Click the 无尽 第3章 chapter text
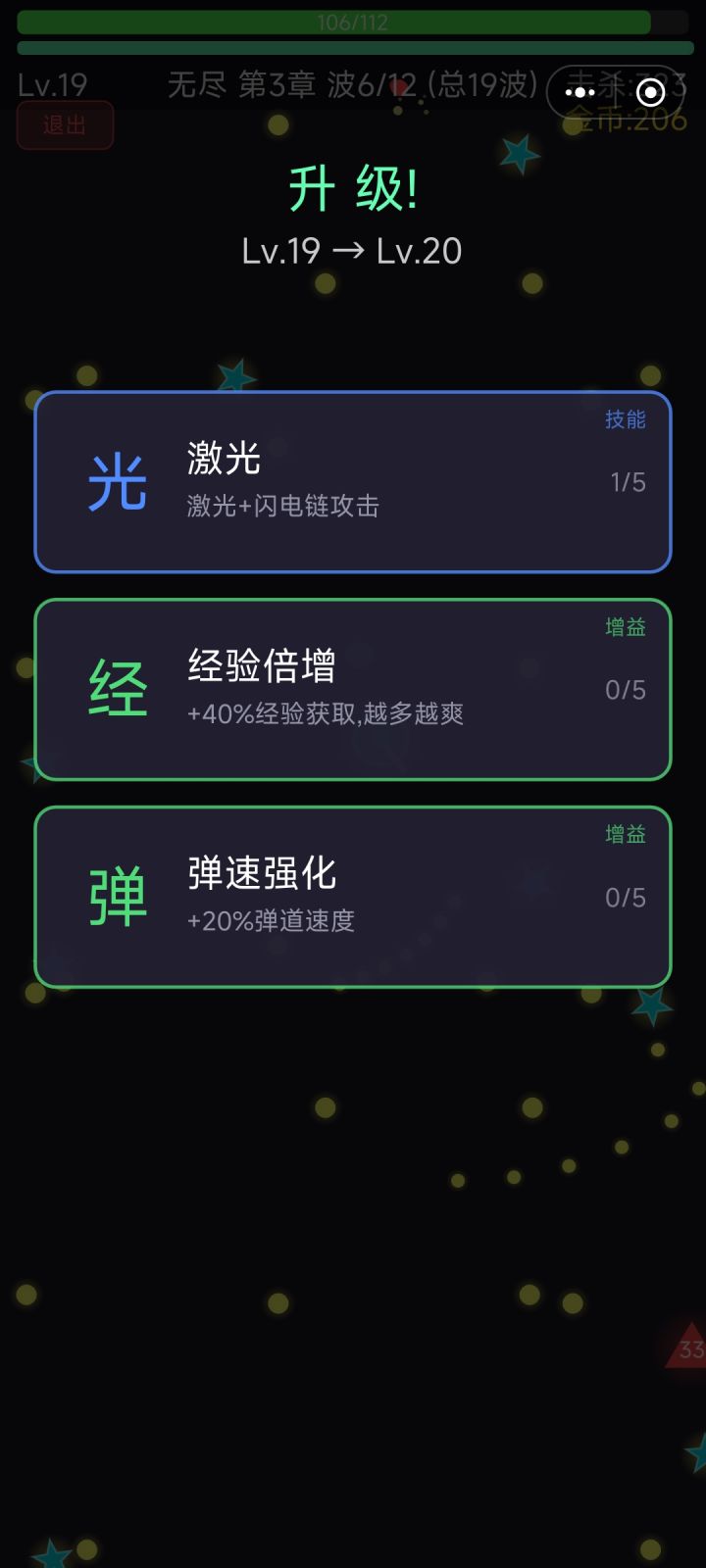This screenshot has height=1568, width=706. (245, 86)
